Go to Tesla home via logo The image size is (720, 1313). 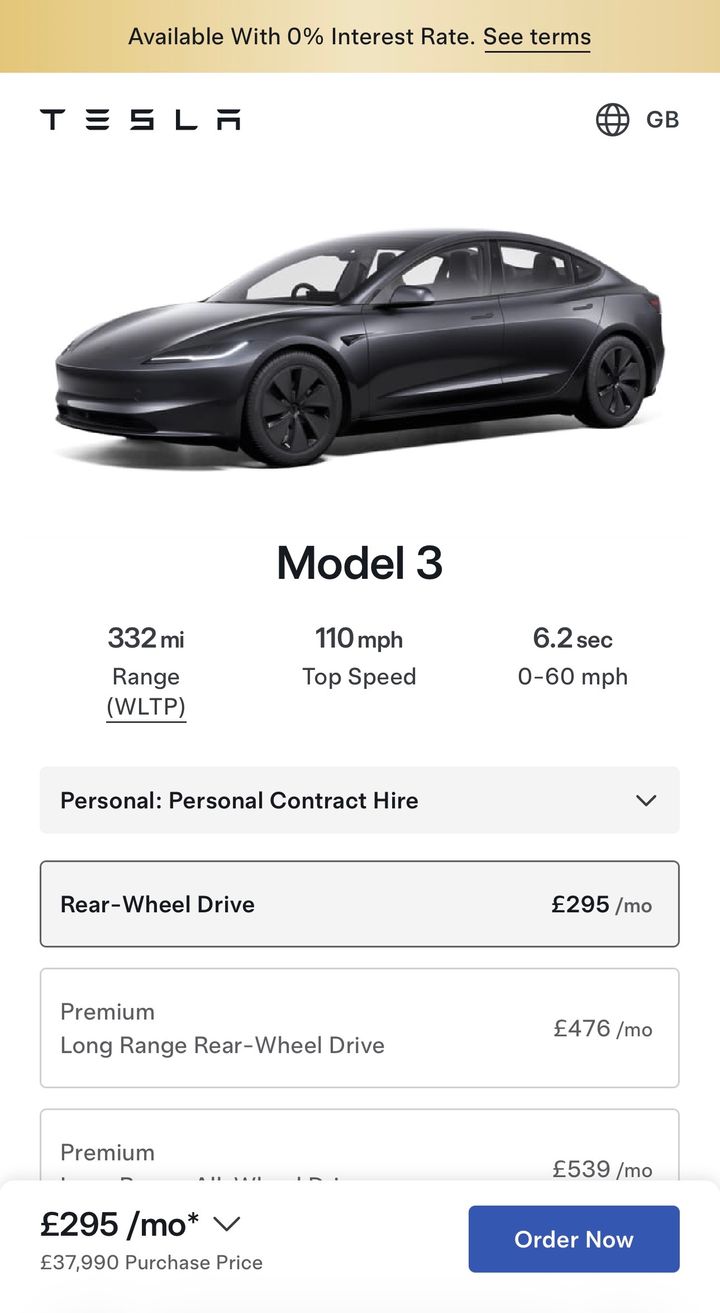tap(140, 120)
